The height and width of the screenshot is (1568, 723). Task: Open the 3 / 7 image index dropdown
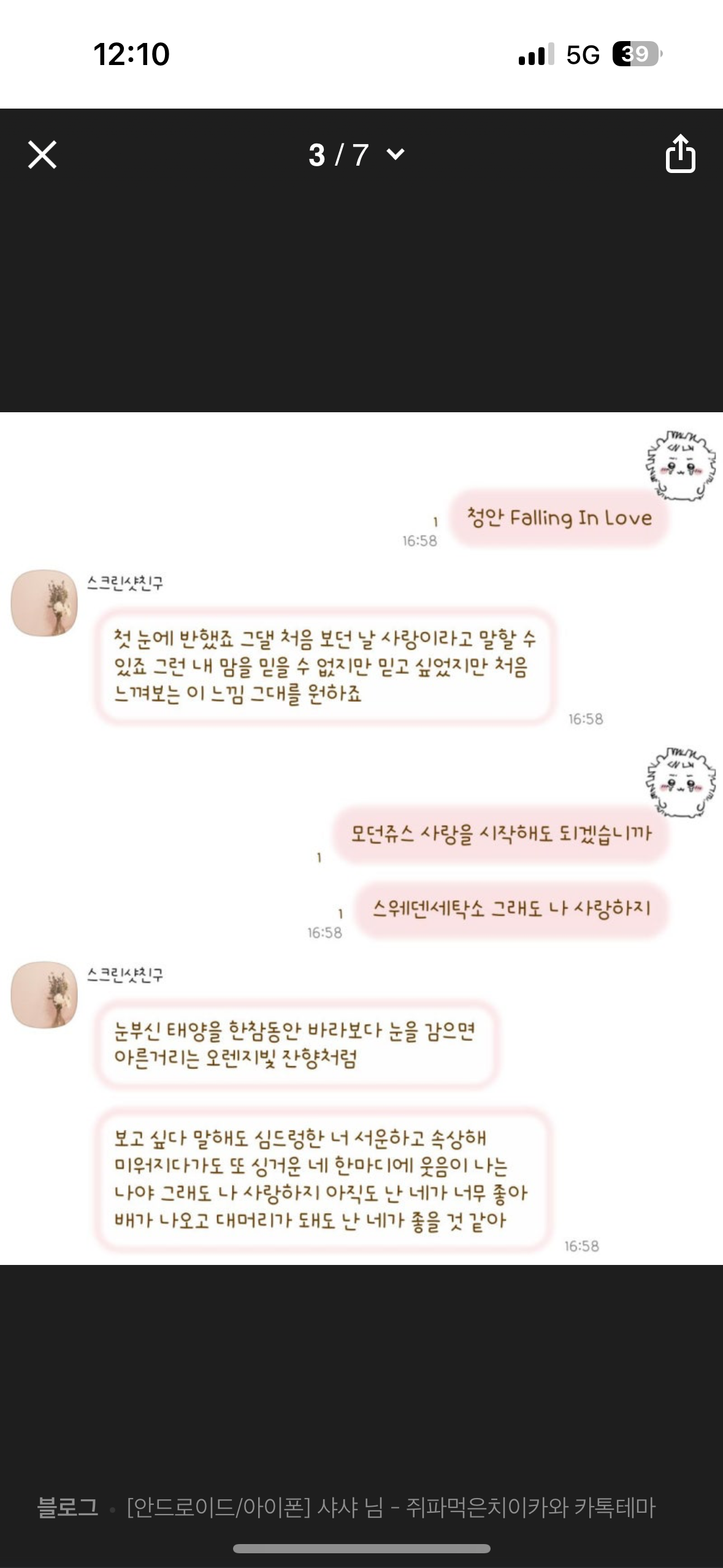point(356,155)
